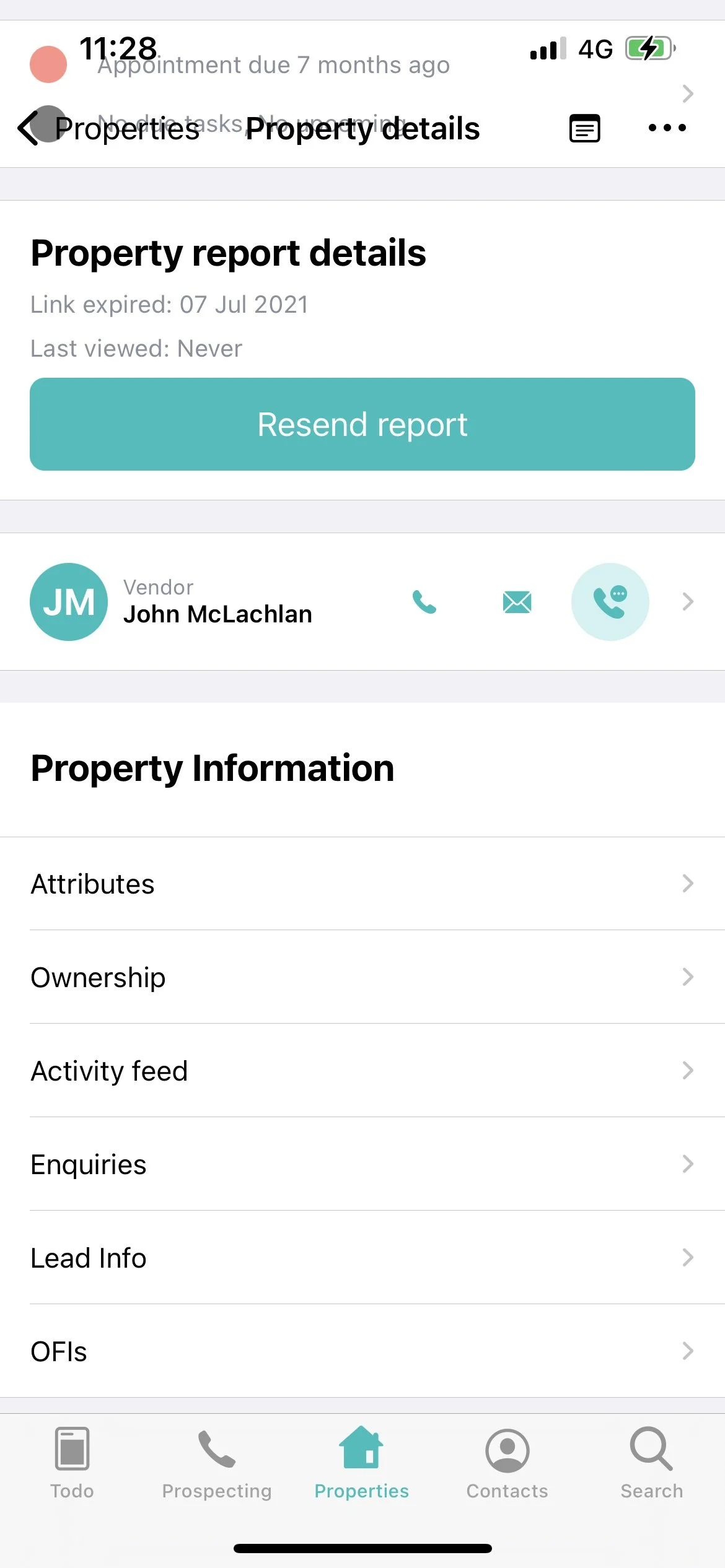Open the three-dot overflow menu
This screenshot has width=725, height=1568.
point(667,128)
